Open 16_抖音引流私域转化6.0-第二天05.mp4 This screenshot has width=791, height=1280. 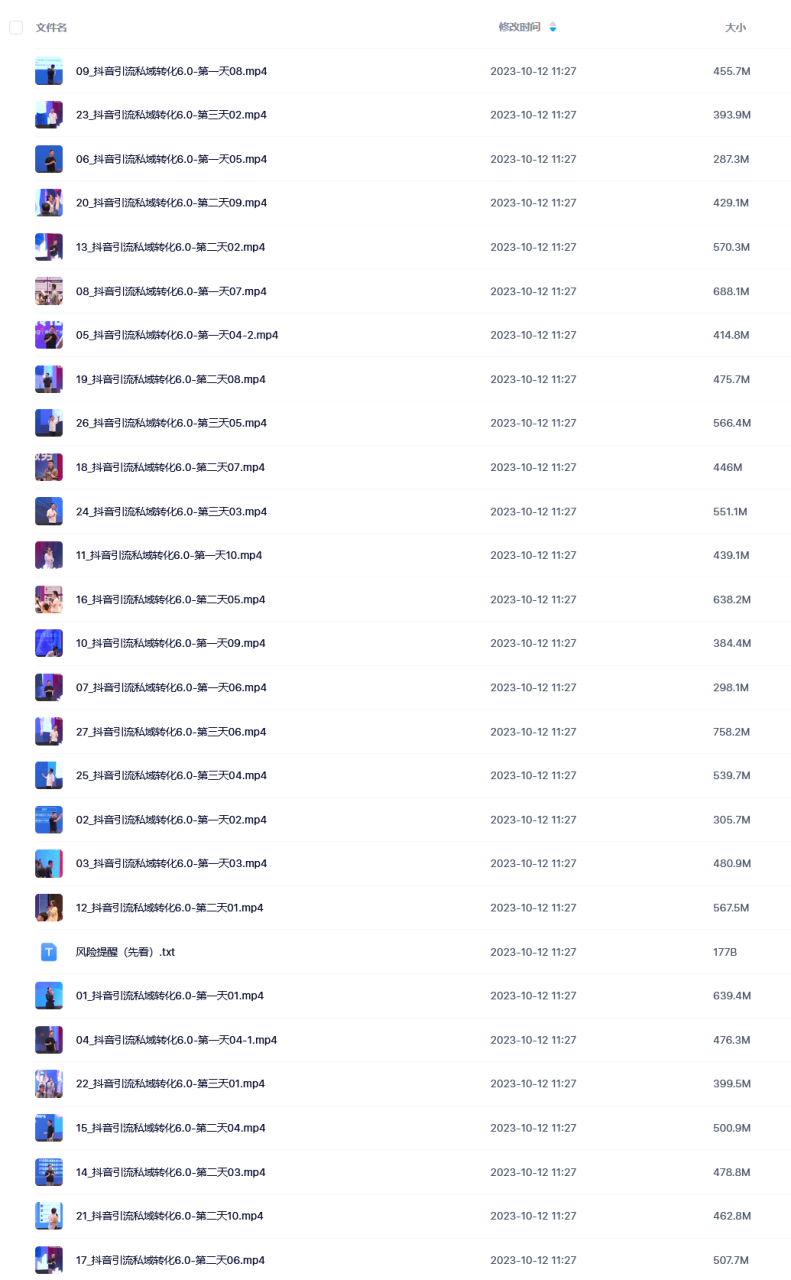[x=171, y=599]
